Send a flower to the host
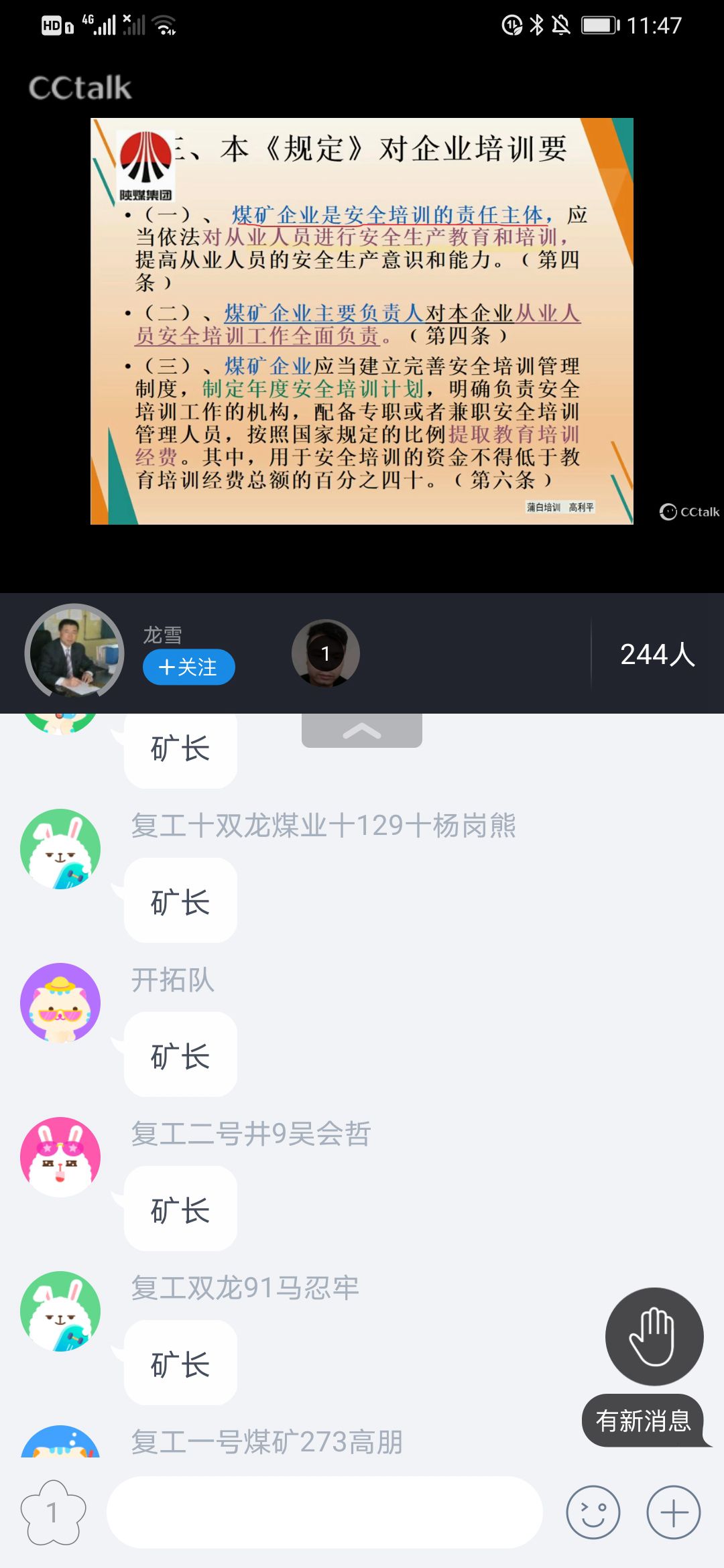The height and width of the screenshot is (1568, 724). (53, 1512)
